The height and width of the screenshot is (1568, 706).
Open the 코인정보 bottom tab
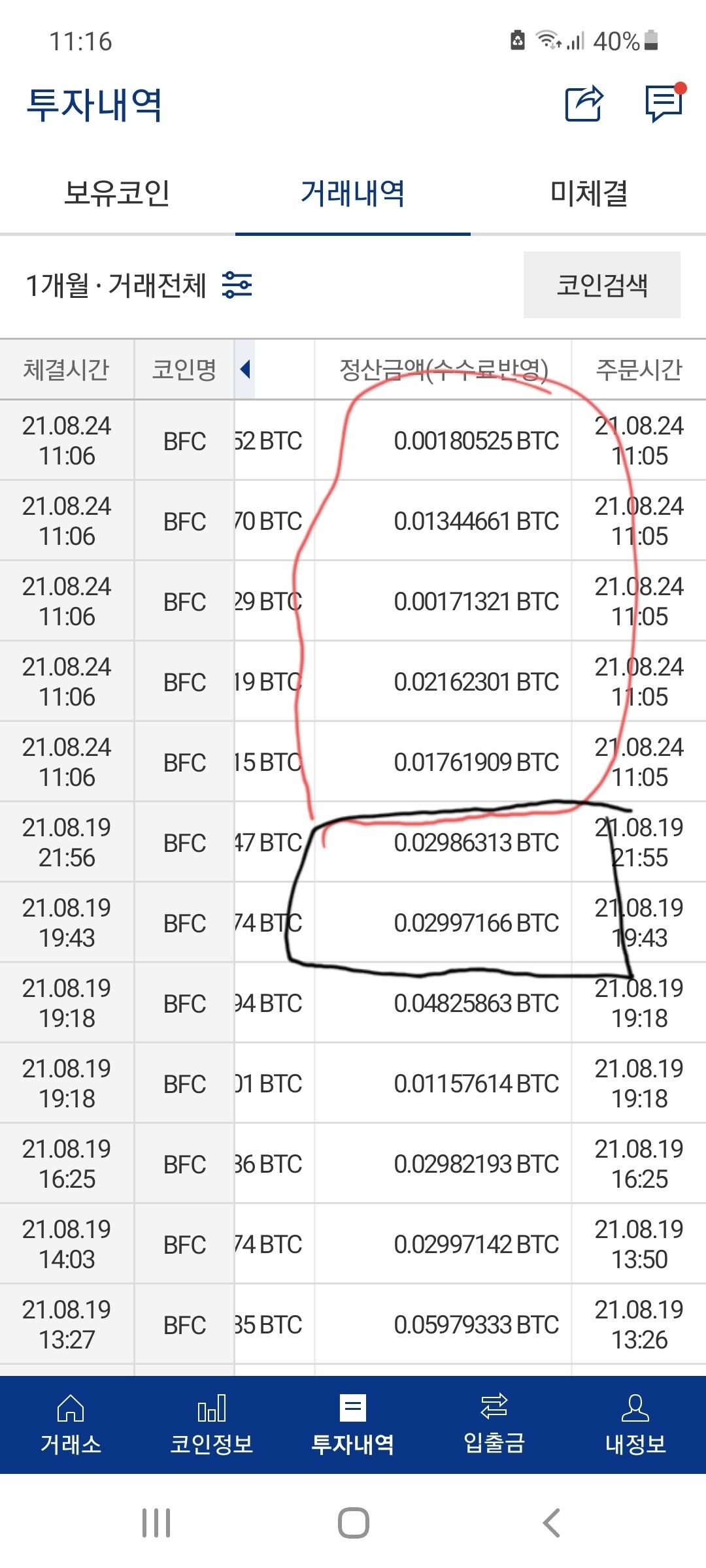(x=212, y=1426)
